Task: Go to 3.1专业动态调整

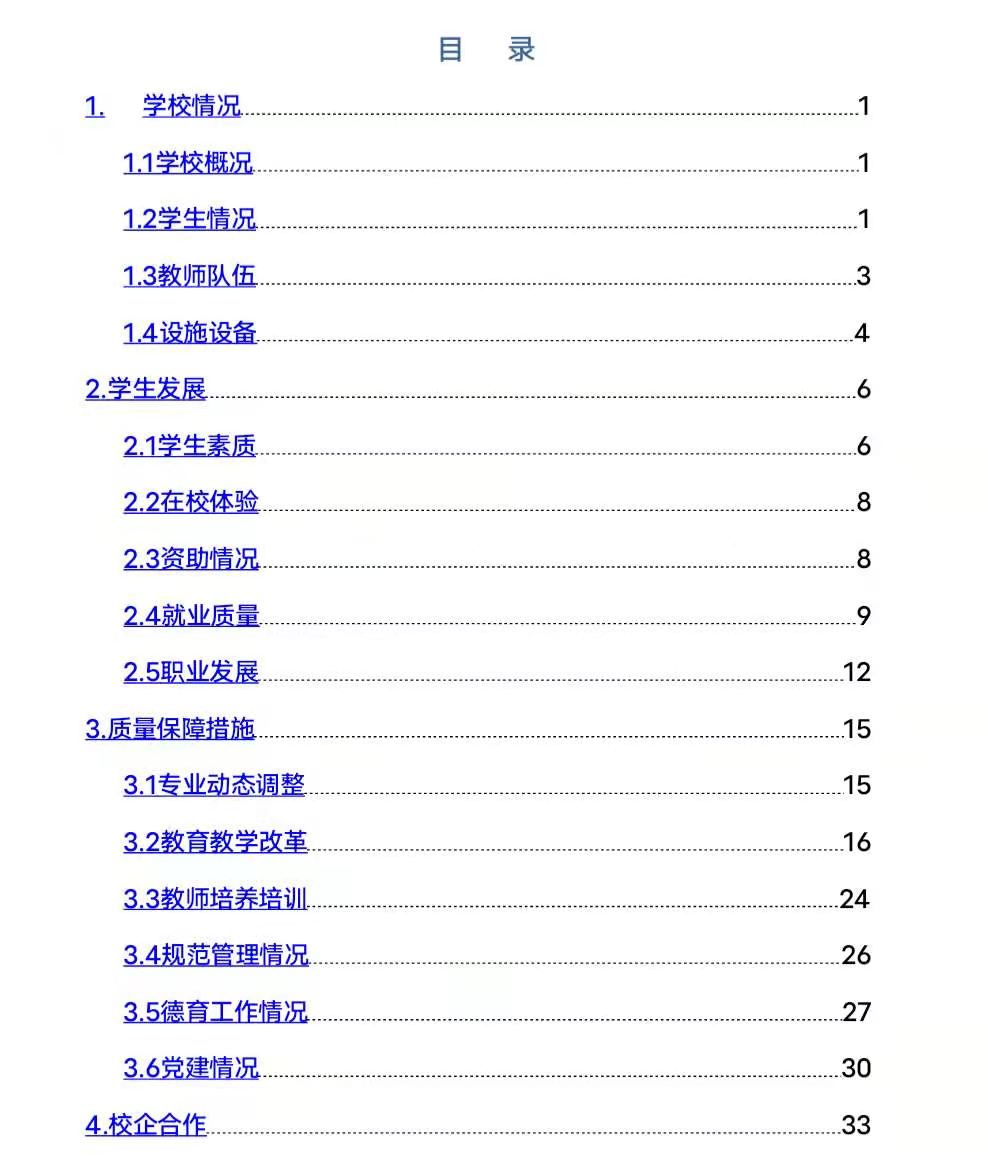Action: (214, 786)
